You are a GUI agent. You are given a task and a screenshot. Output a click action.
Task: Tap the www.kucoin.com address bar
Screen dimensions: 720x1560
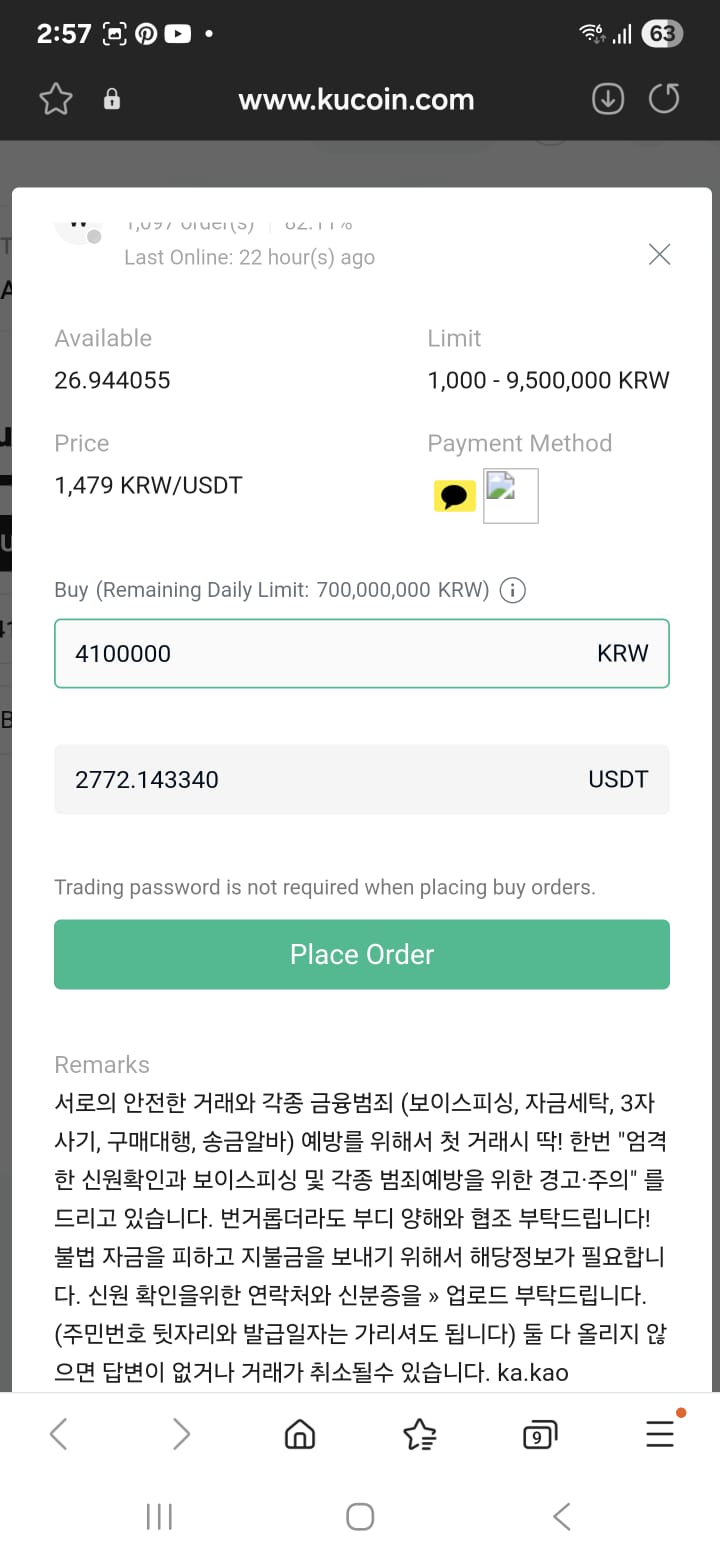[x=356, y=99]
